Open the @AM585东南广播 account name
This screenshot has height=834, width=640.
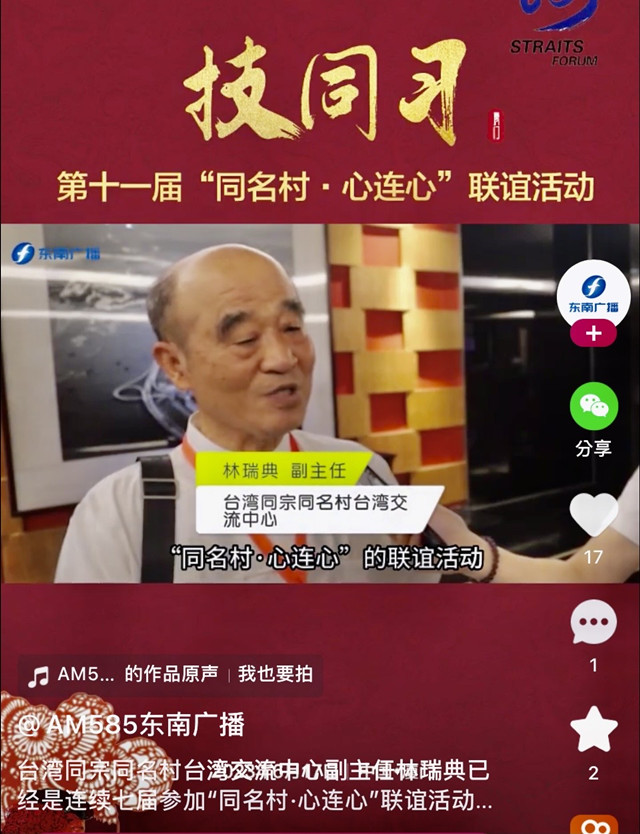point(130,725)
